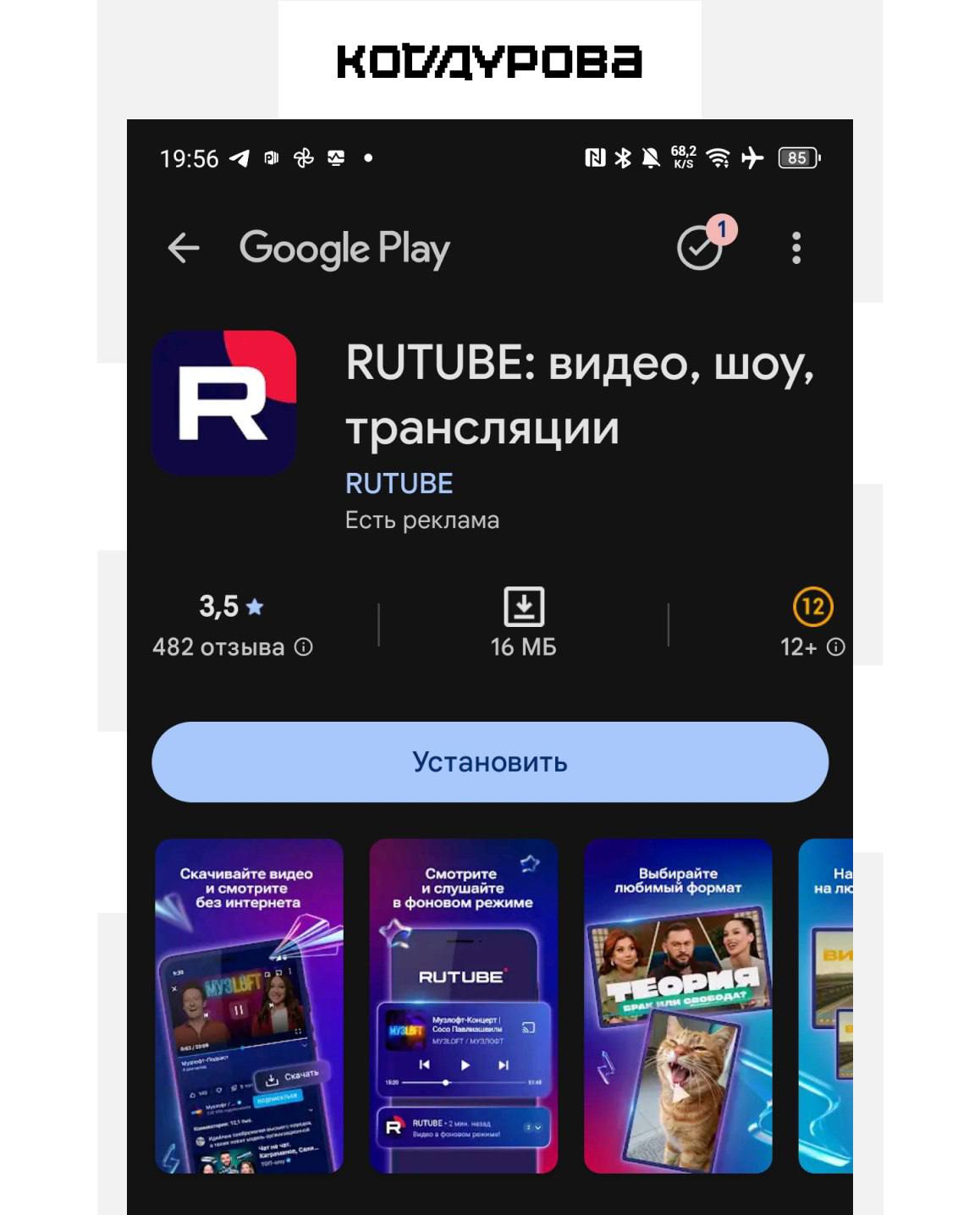Open the three-dot overflow menu
This screenshot has width=980, height=1215.
point(796,248)
